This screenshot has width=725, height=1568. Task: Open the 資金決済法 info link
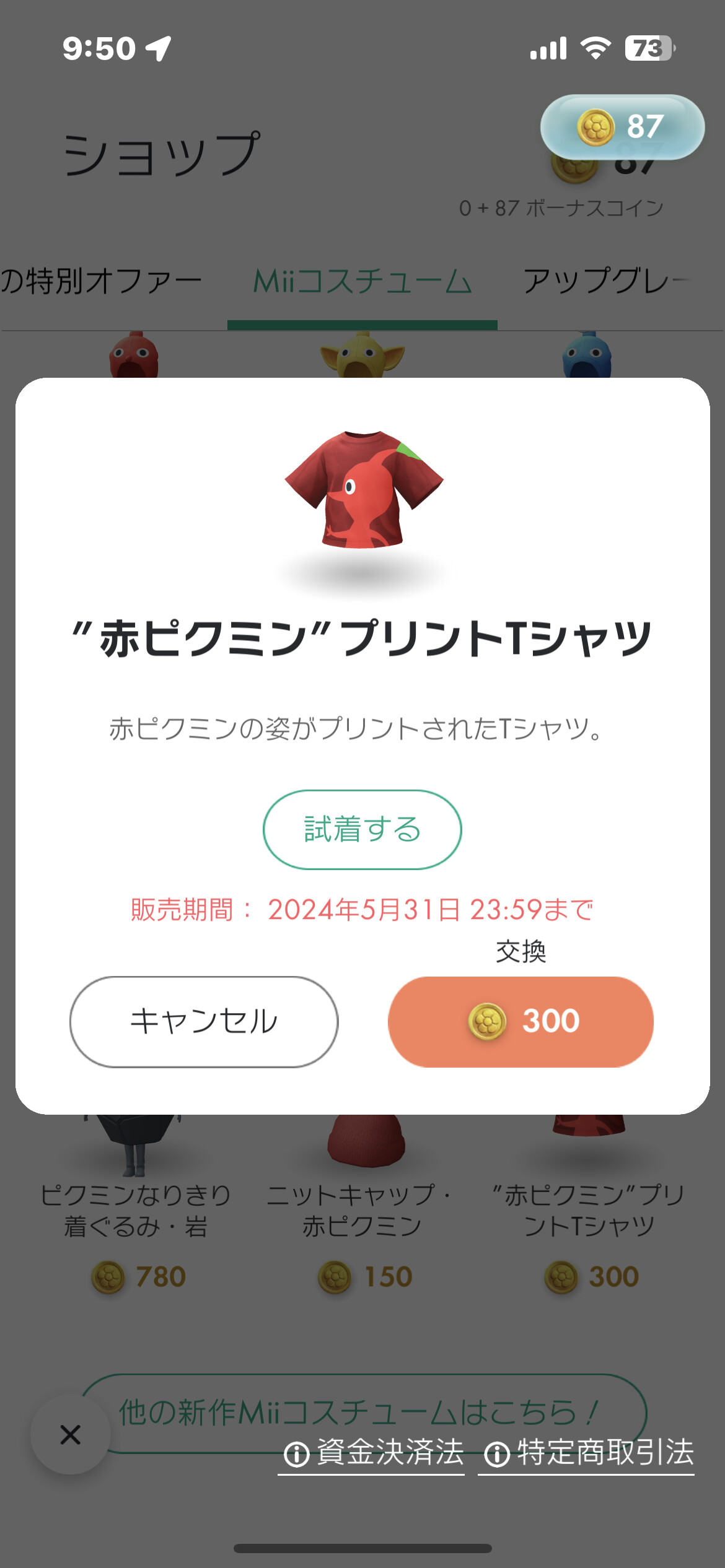tap(372, 1453)
